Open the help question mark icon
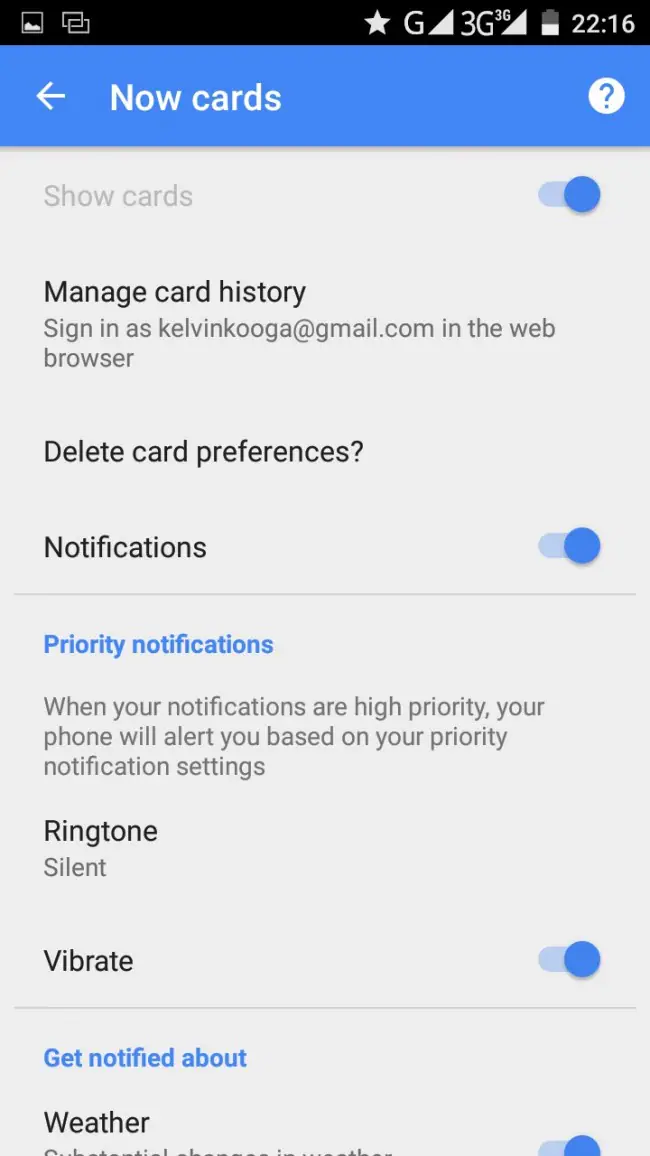This screenshot has width=650, height=1156. [x=606, y=97]
